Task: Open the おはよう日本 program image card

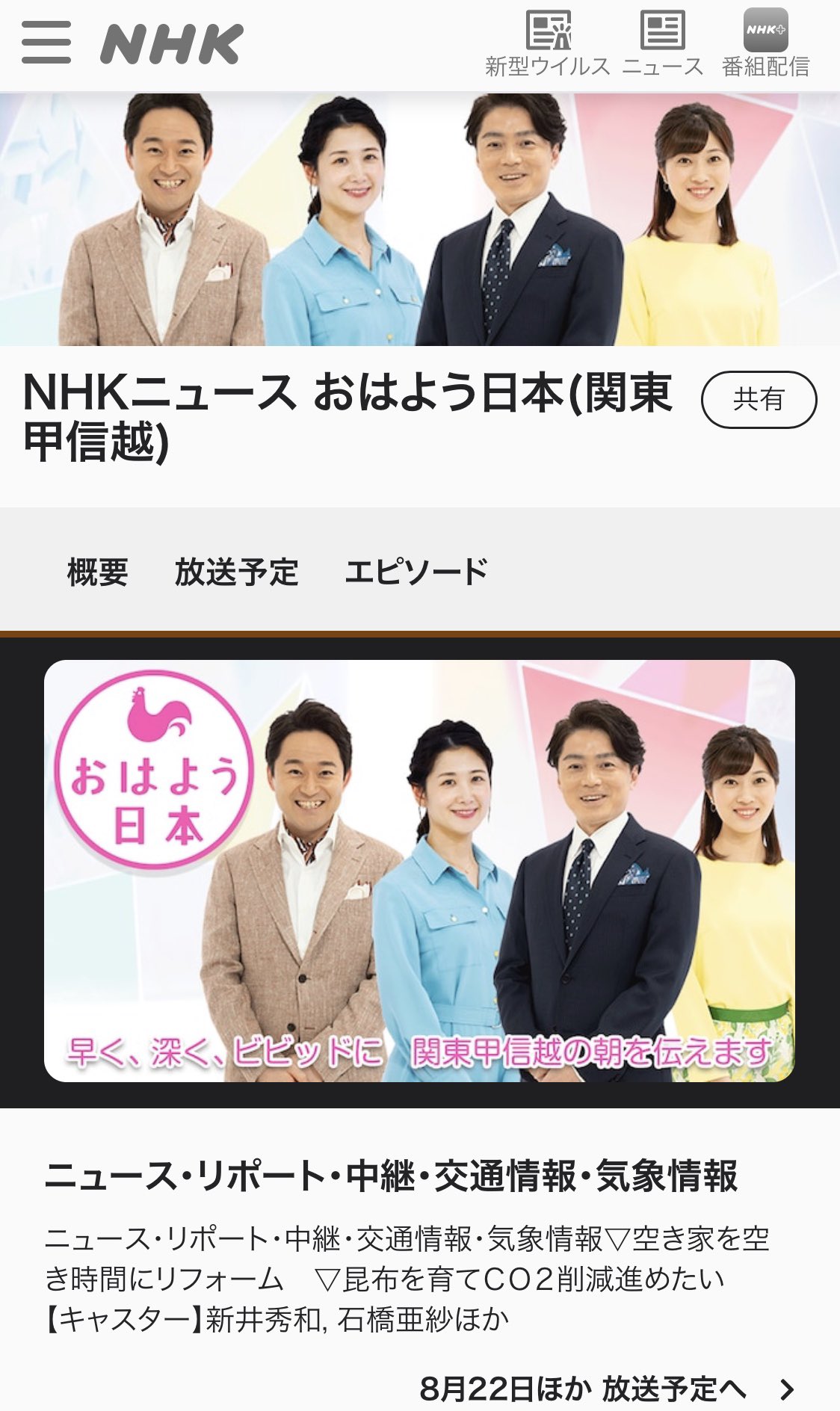Action: tap(419, 871)
